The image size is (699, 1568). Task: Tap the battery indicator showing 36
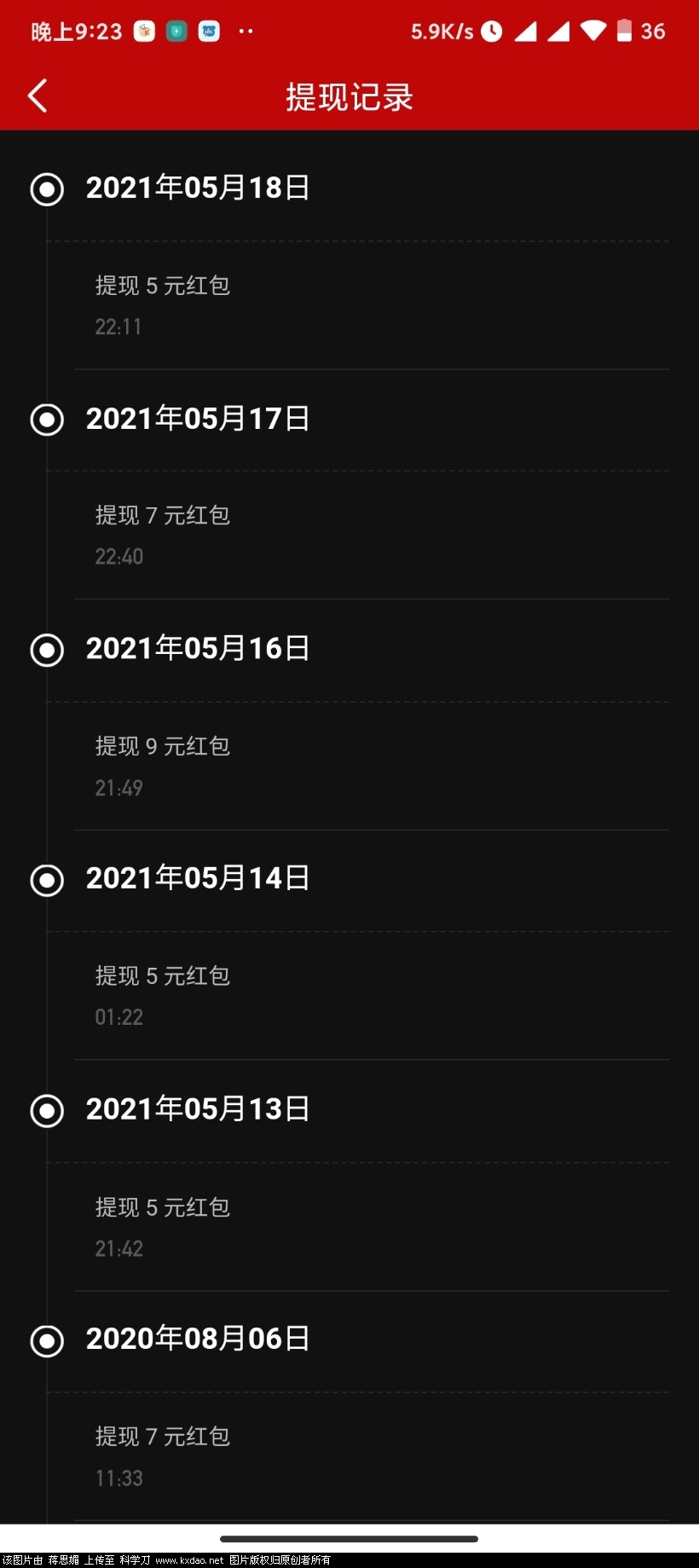click(628, 31)
